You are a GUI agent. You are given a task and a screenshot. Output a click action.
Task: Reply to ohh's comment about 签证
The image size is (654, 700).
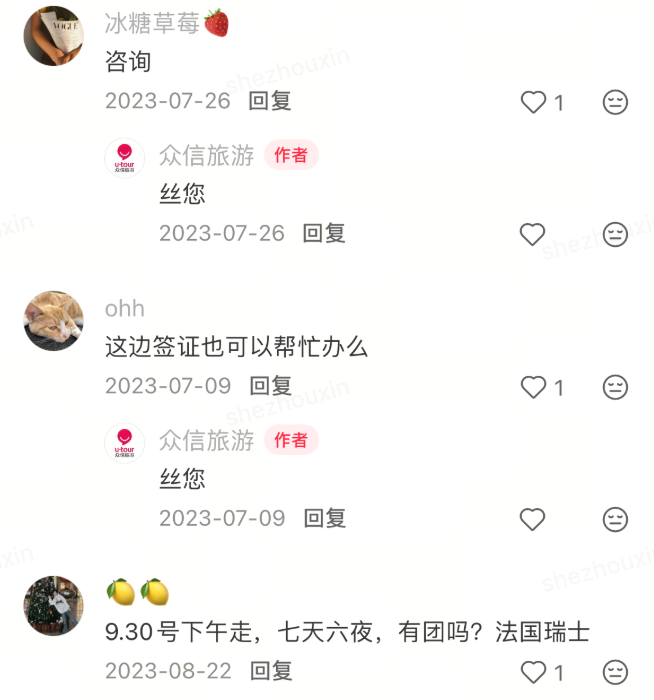[x=270, y=386]
